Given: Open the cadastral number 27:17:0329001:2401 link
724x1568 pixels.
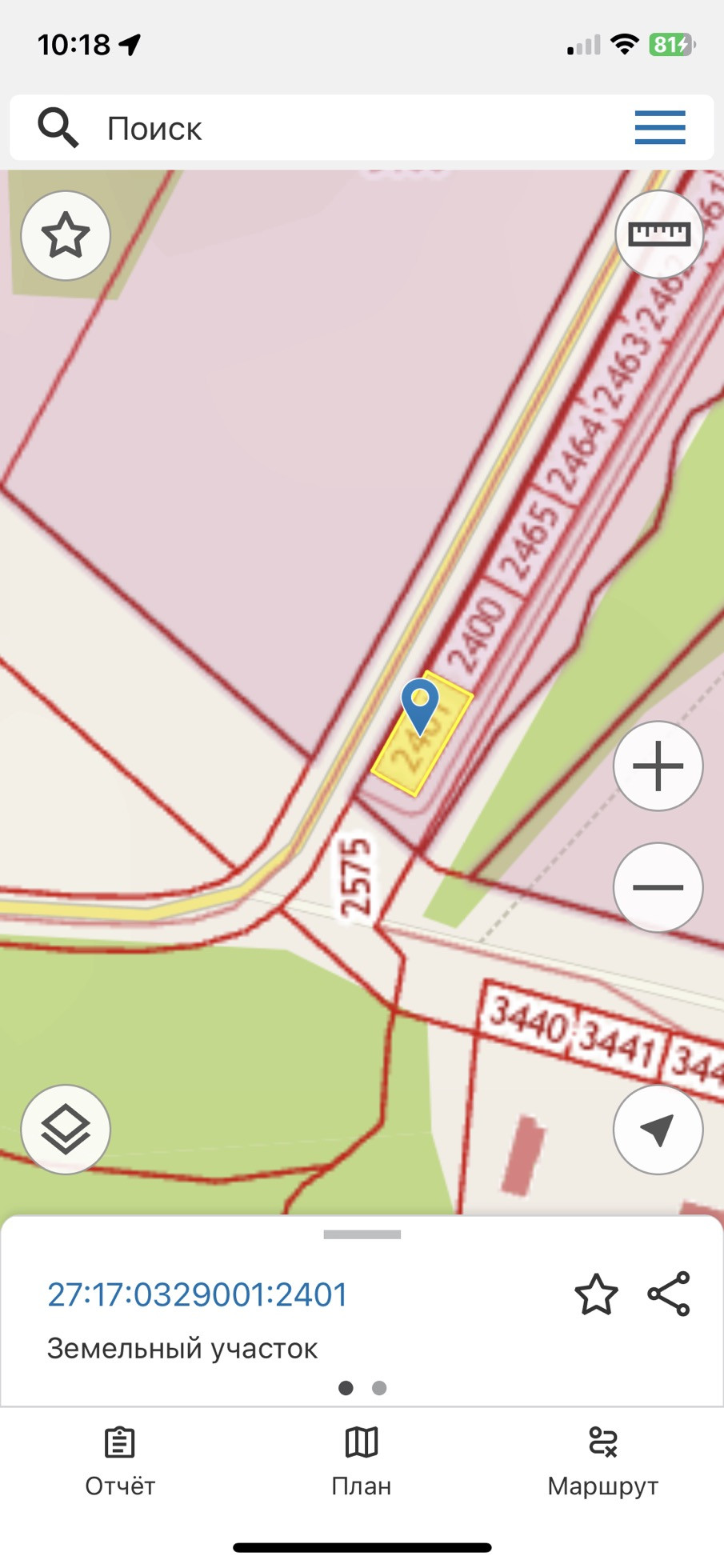Looking at the screenshot, I should coord(198,1294).
